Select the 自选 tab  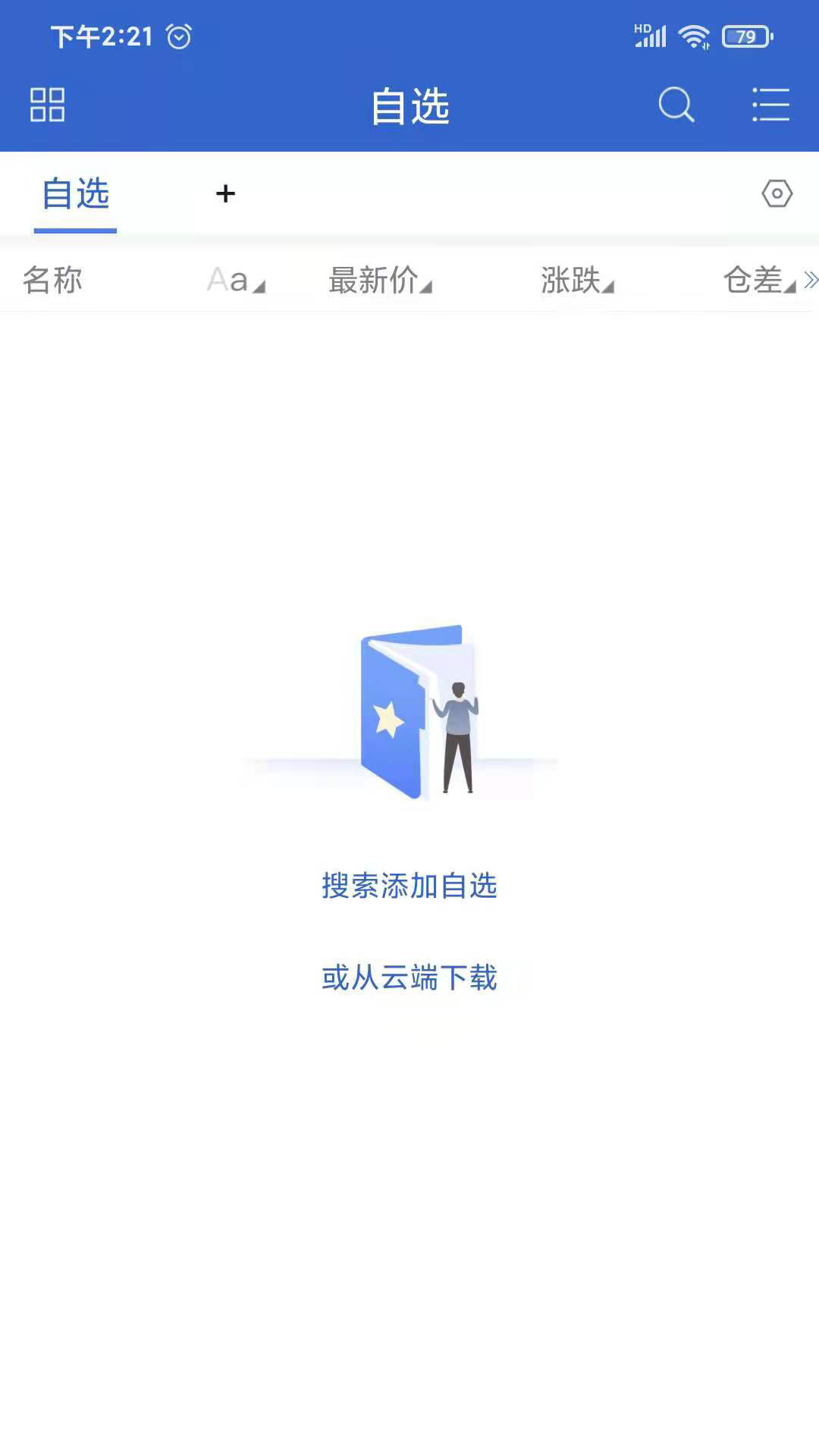coord(75,194)
